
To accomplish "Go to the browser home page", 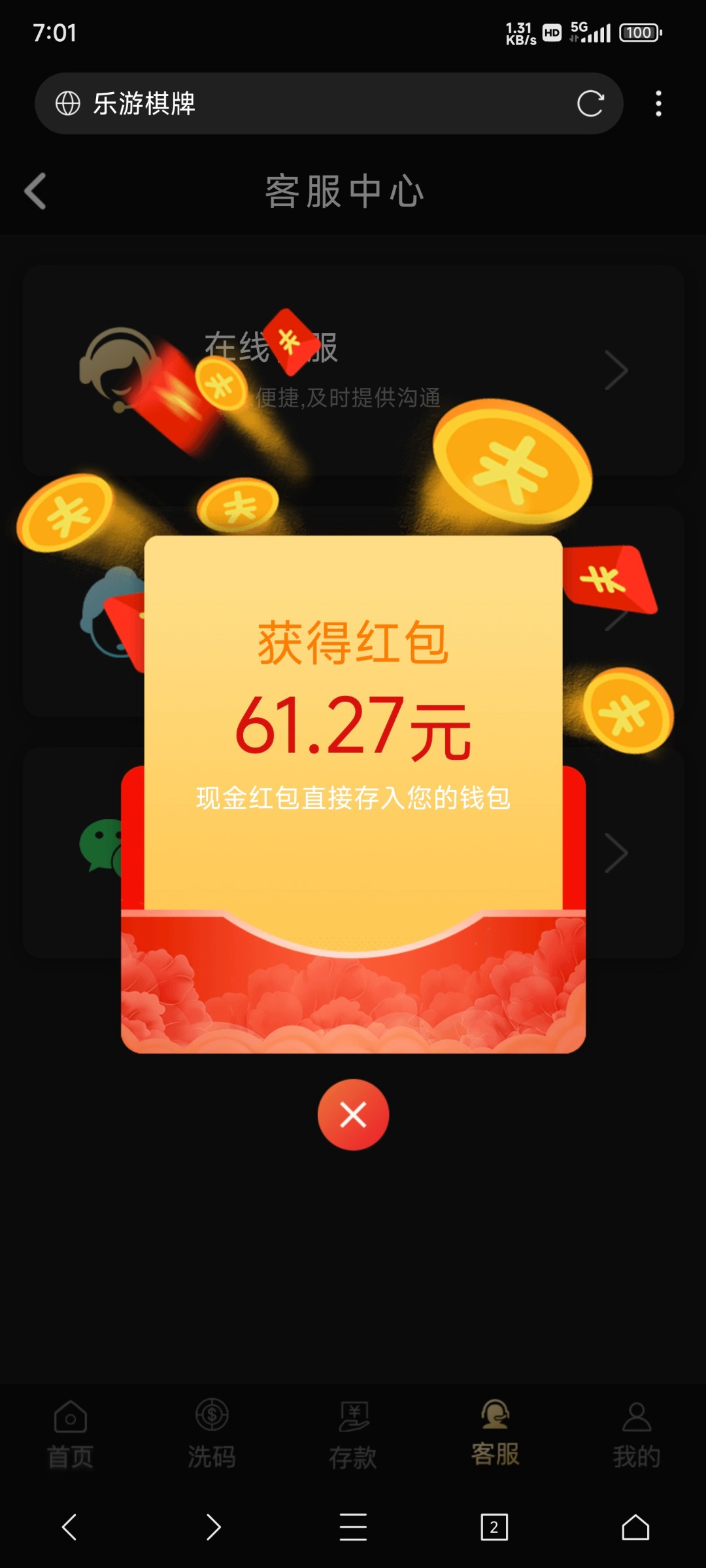I will pyautogui.click(x=635, y=1527).
